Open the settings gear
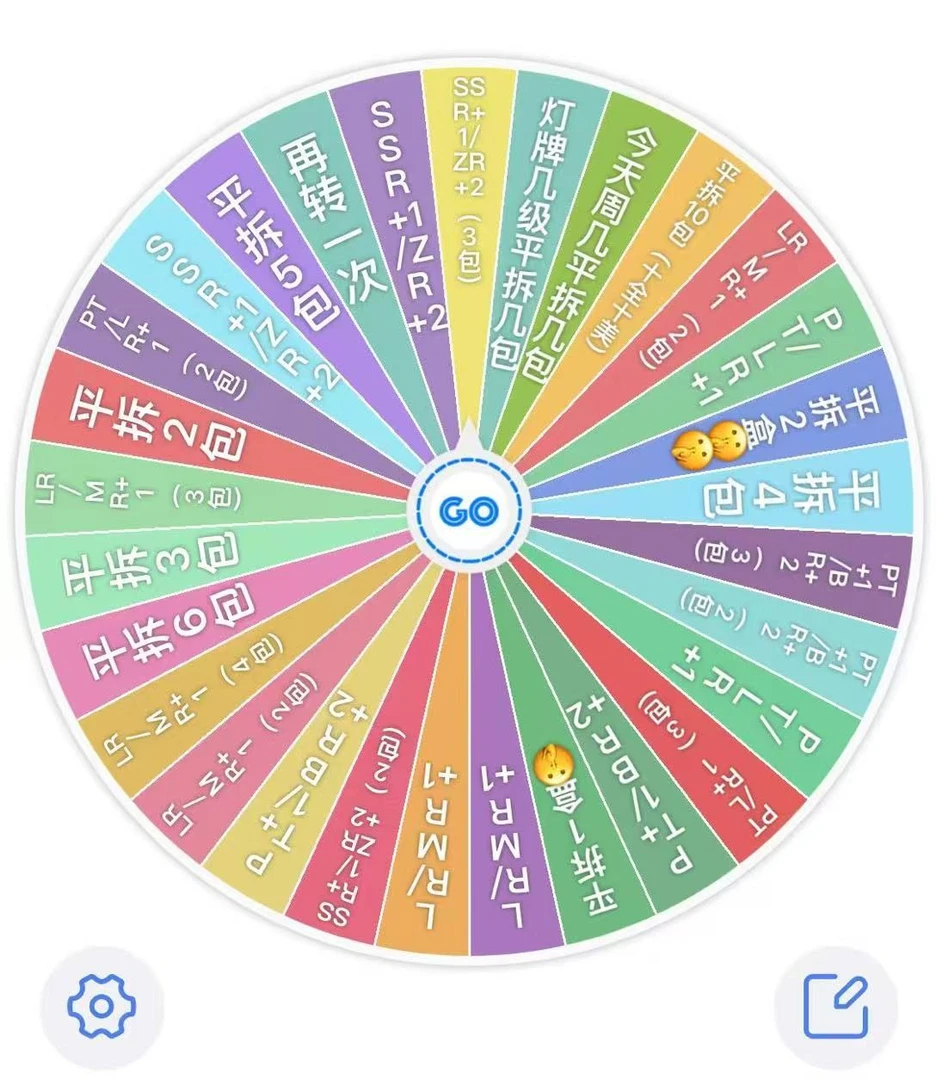This screenshot has width=936, height=1080. [101, 1005]
